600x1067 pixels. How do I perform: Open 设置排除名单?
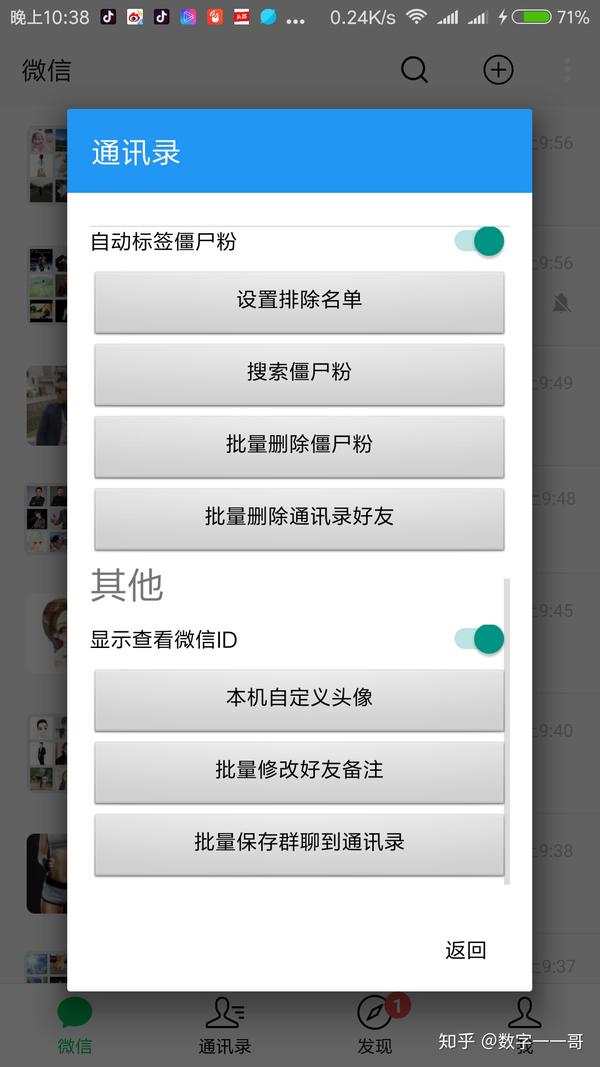[299, 300]
